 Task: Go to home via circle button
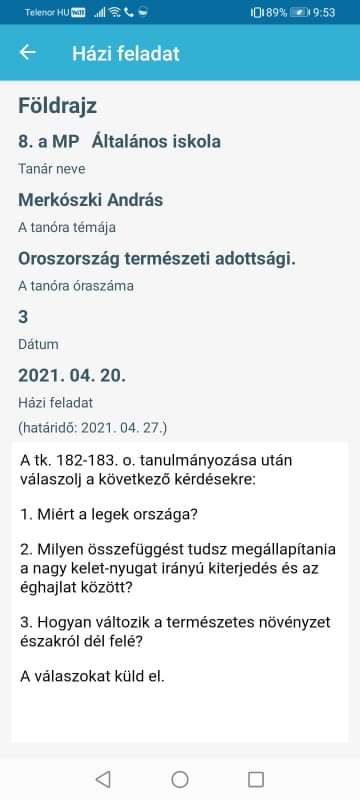click(179, 779)
